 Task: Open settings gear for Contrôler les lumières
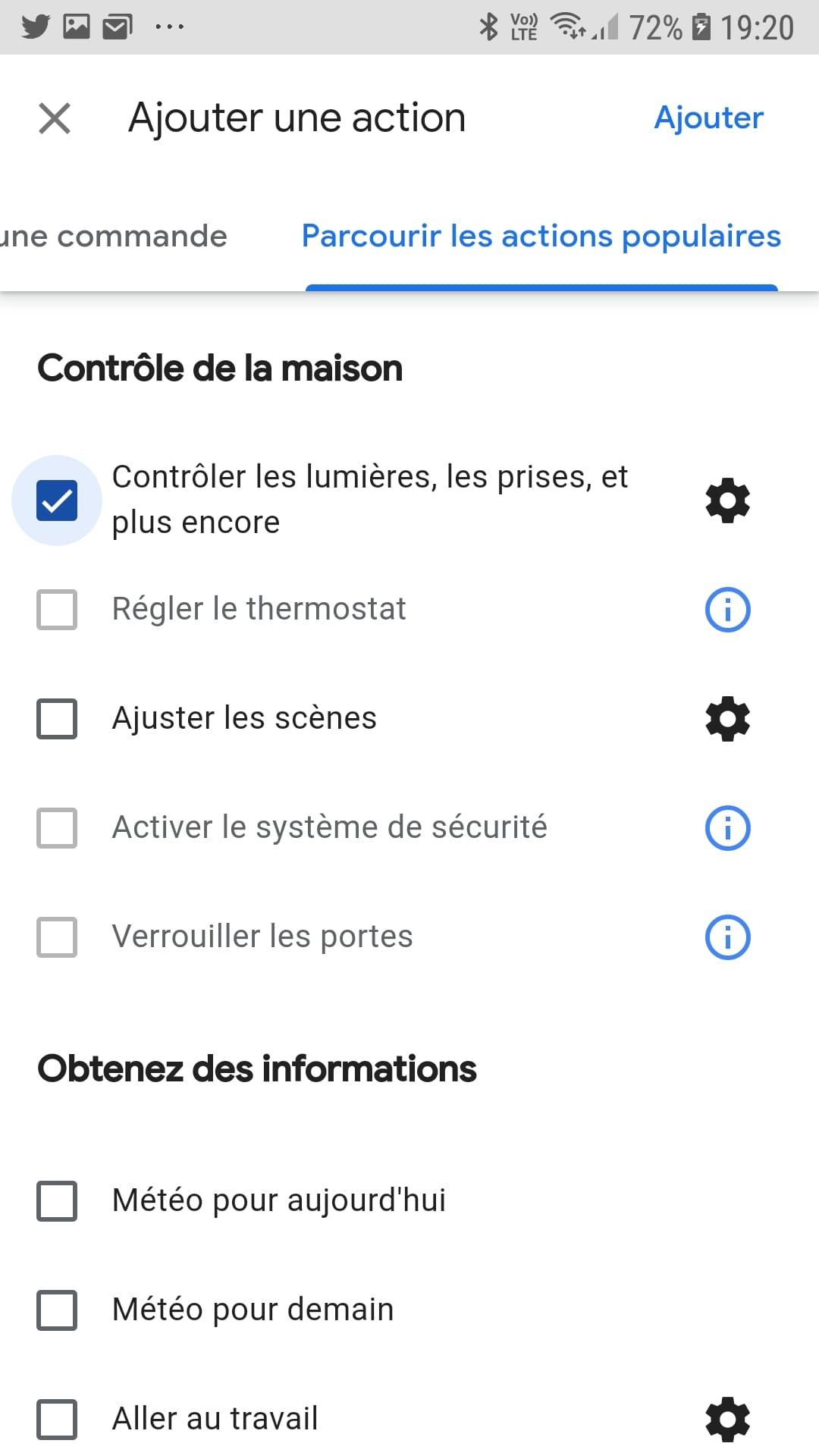[x=728, y=500]
